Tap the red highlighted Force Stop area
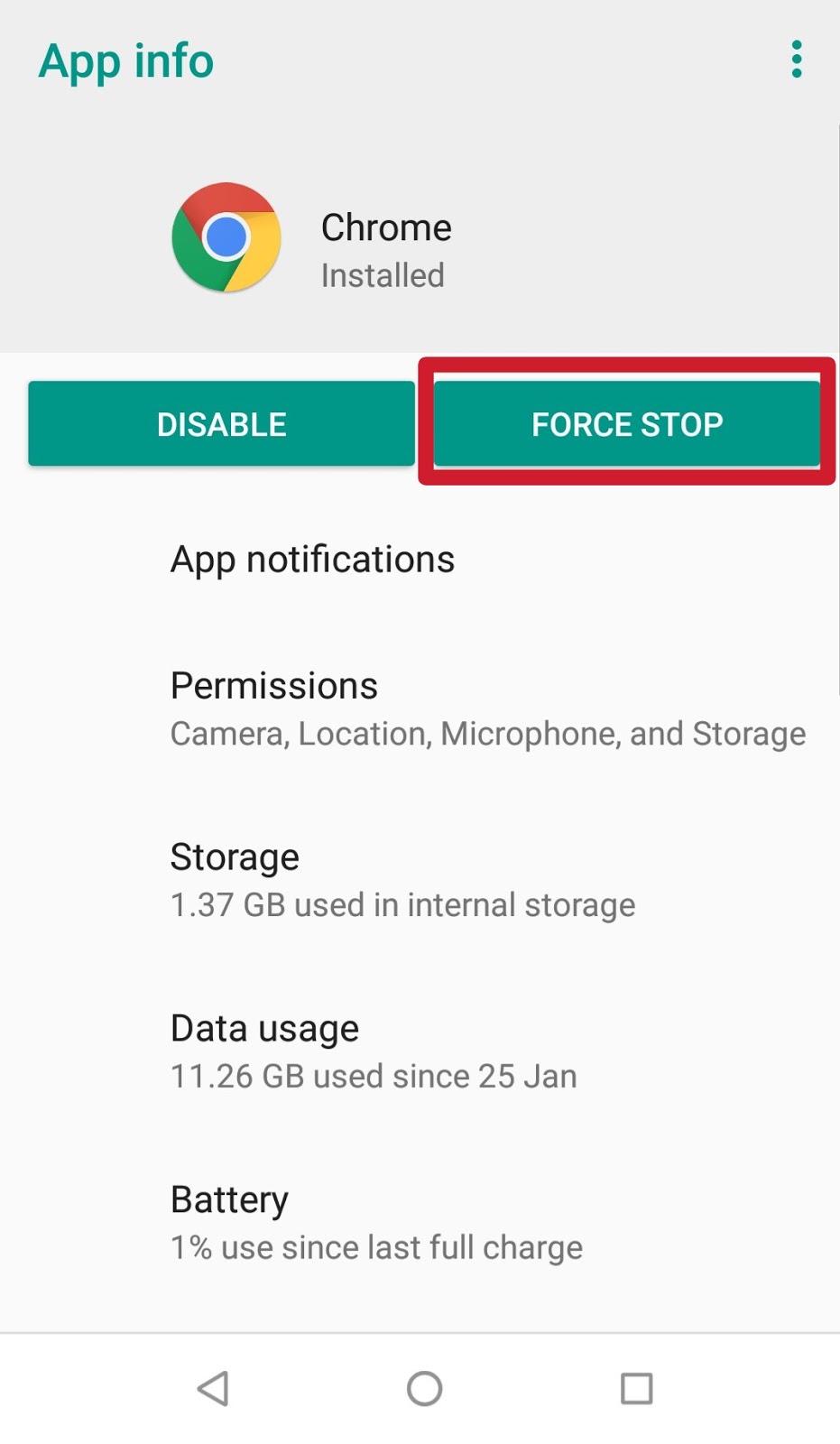This screenshot has width=840, height=1444. [x=626, y=423]
